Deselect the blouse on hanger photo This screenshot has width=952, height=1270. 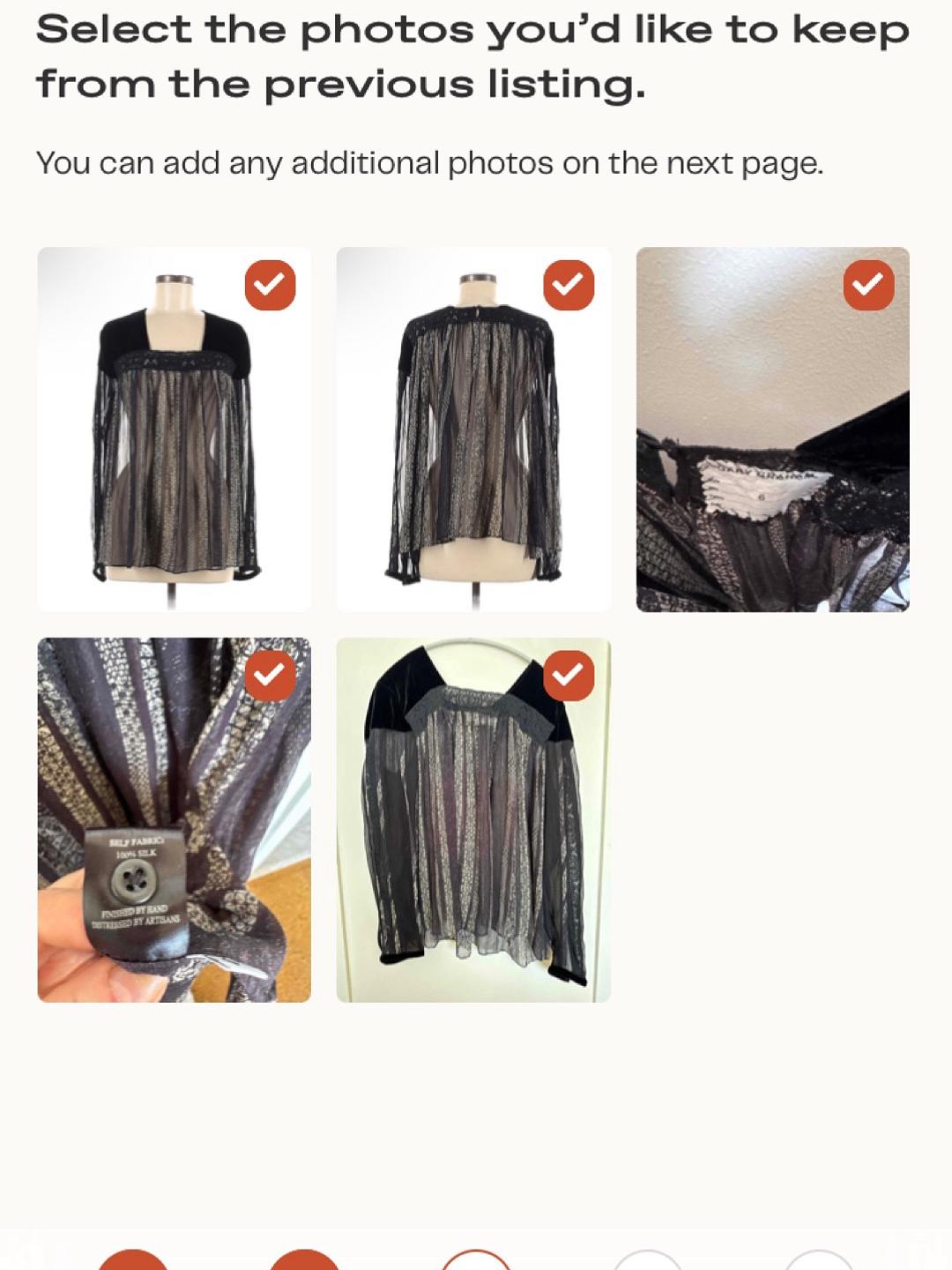pyautogui.click(x=569, y=676)
